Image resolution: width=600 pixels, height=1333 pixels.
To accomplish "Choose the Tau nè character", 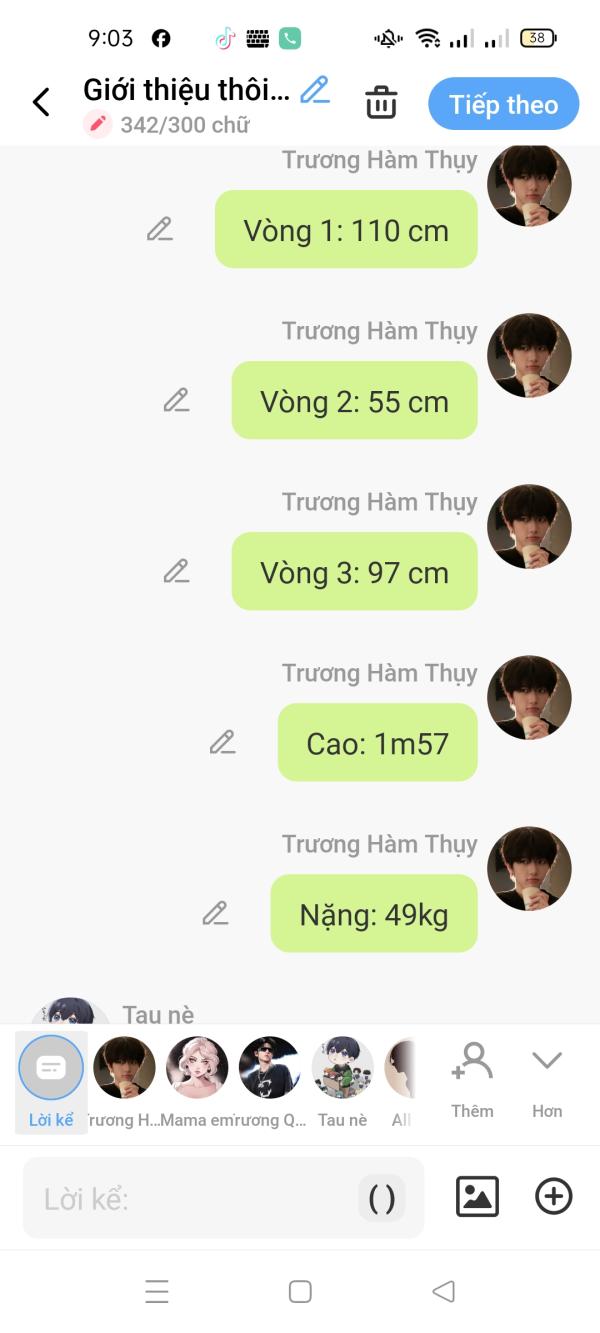I will (343, 1082).
